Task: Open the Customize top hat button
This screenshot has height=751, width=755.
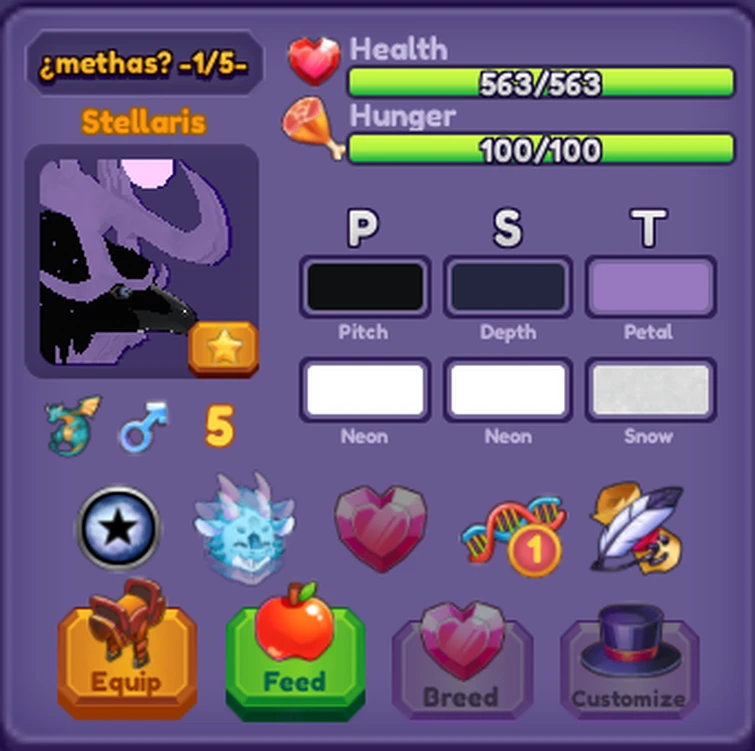Action: pyautogui.click(x=629, y=665)
